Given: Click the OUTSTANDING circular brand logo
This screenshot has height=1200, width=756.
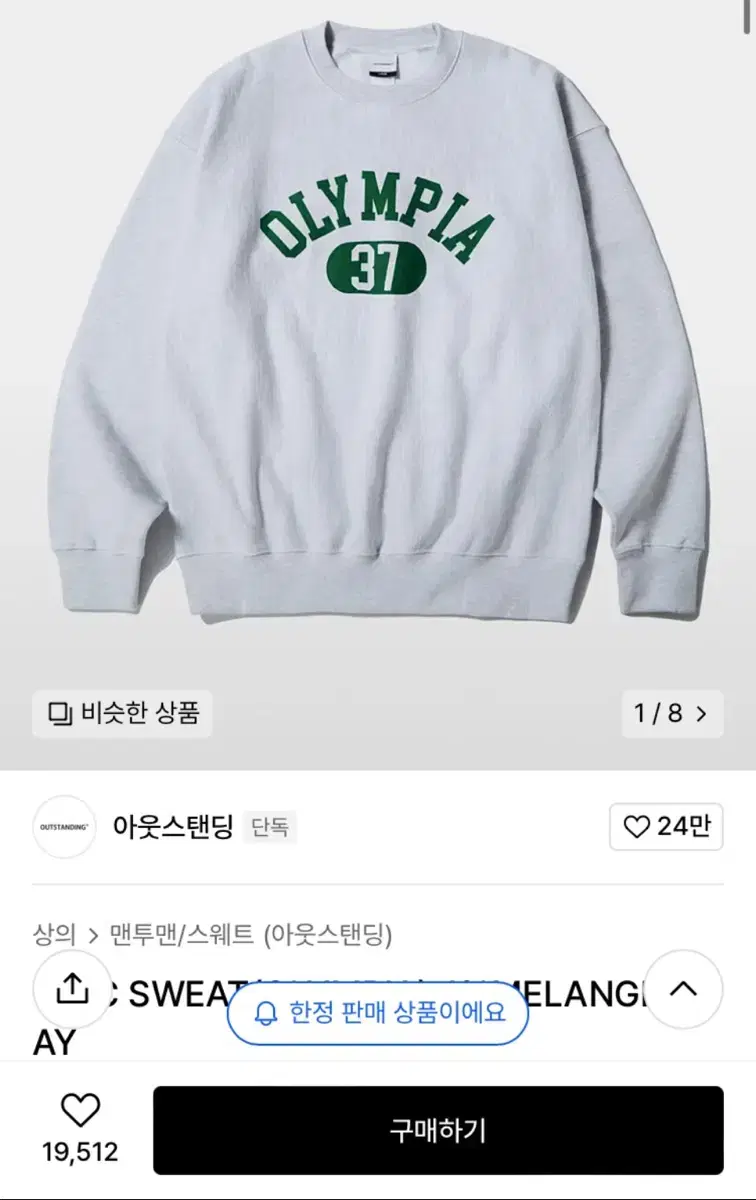Looking at the screenshot, I should pyautogui.click(x=63, y=826).
